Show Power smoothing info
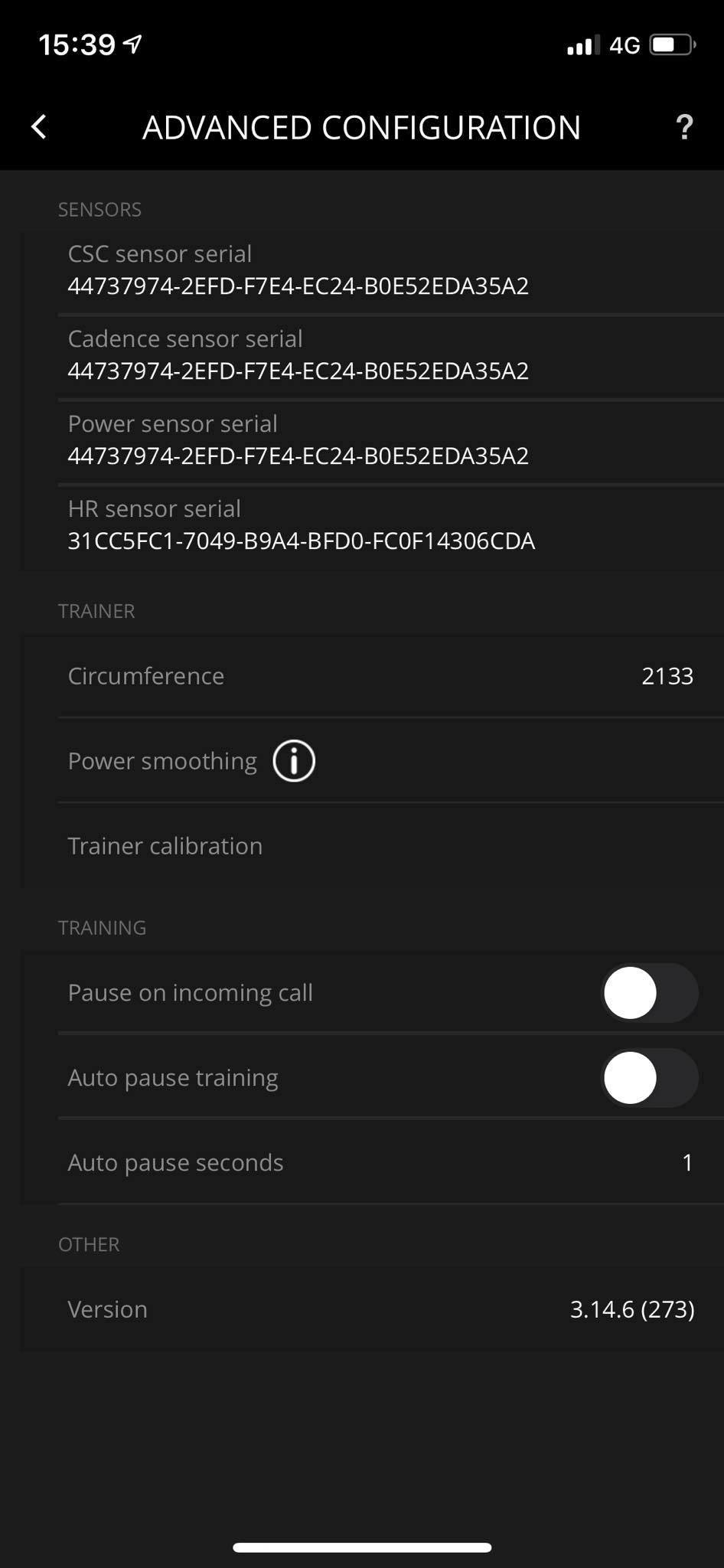 294,761
